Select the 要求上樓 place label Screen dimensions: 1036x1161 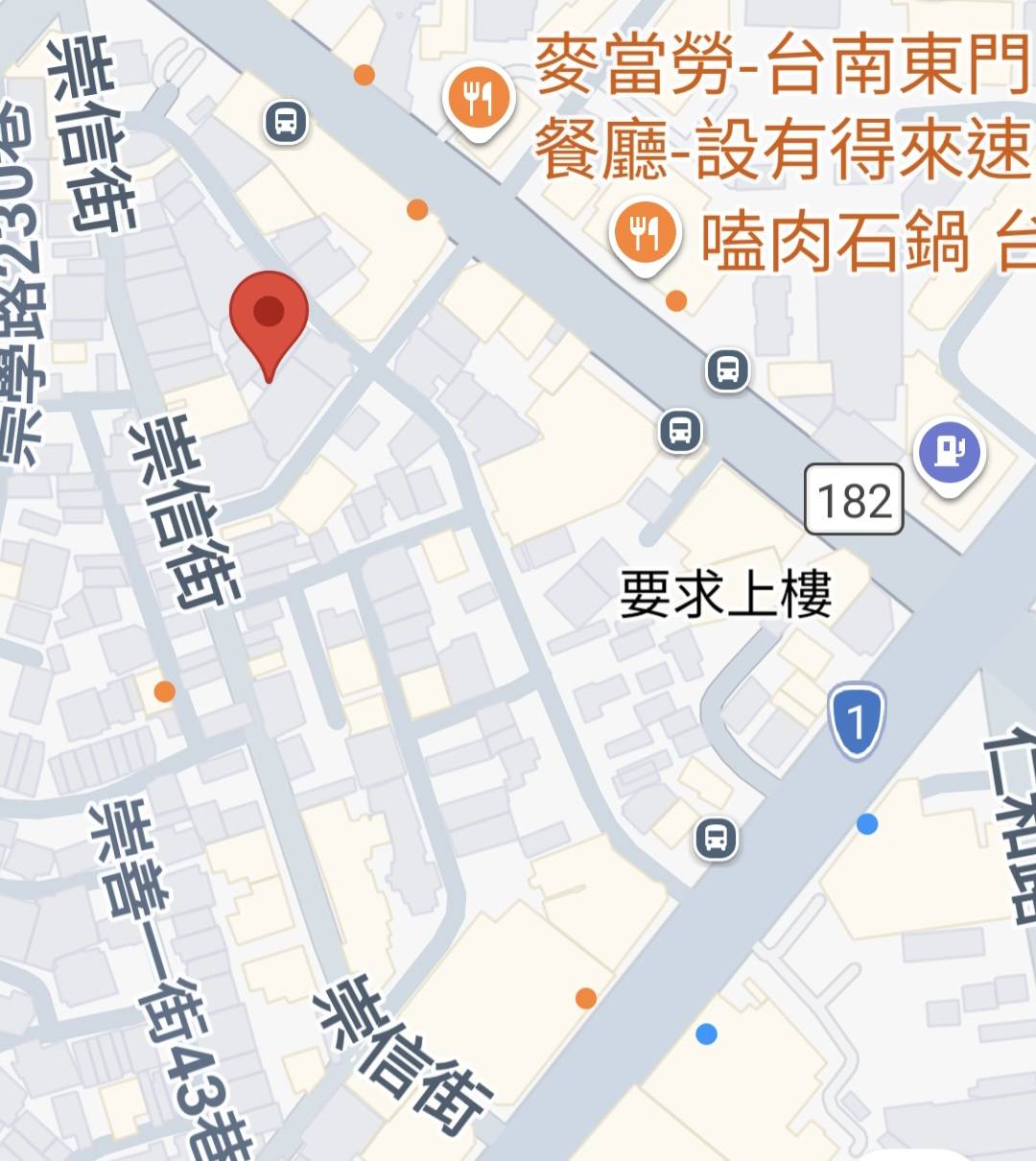pyautogui.click(x=725, y=595)
